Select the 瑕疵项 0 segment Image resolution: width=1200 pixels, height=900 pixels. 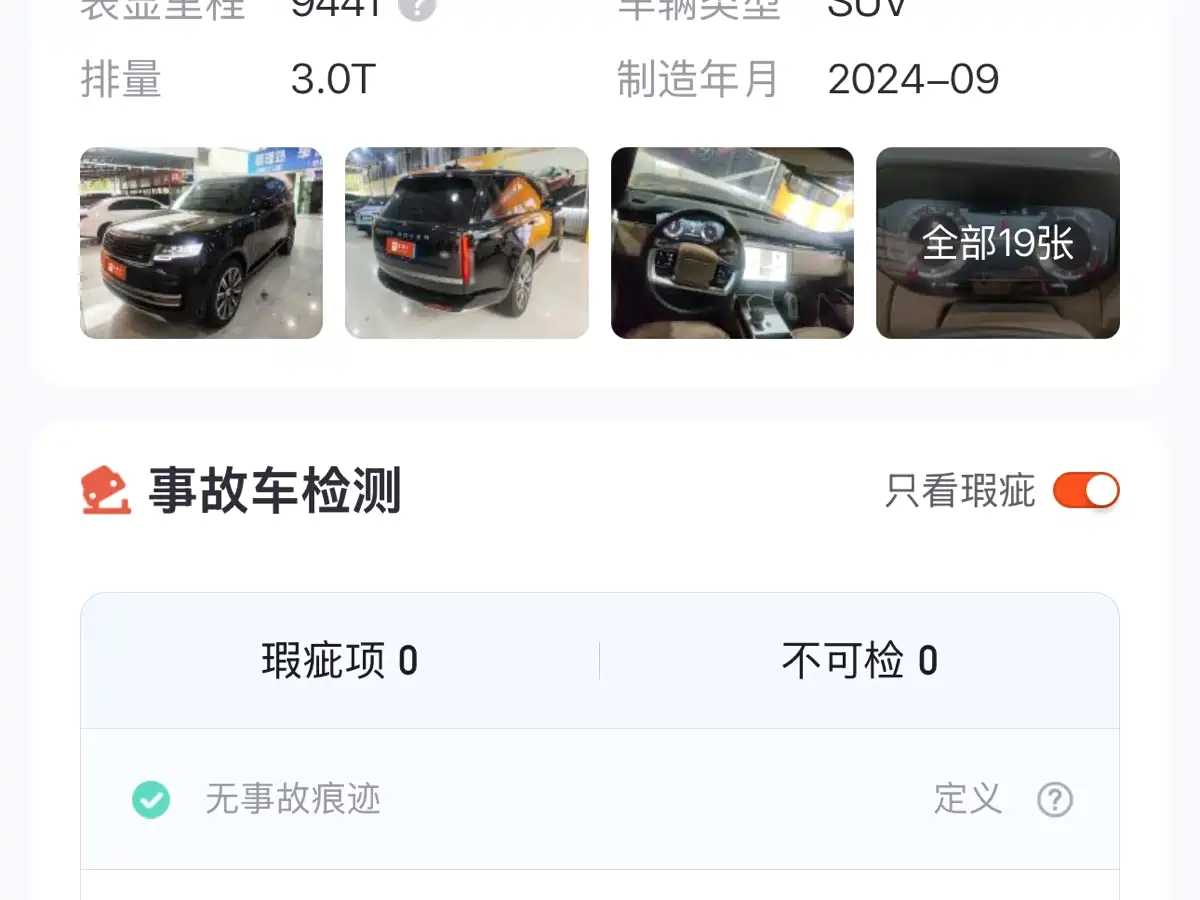click(x=340, y=661)
